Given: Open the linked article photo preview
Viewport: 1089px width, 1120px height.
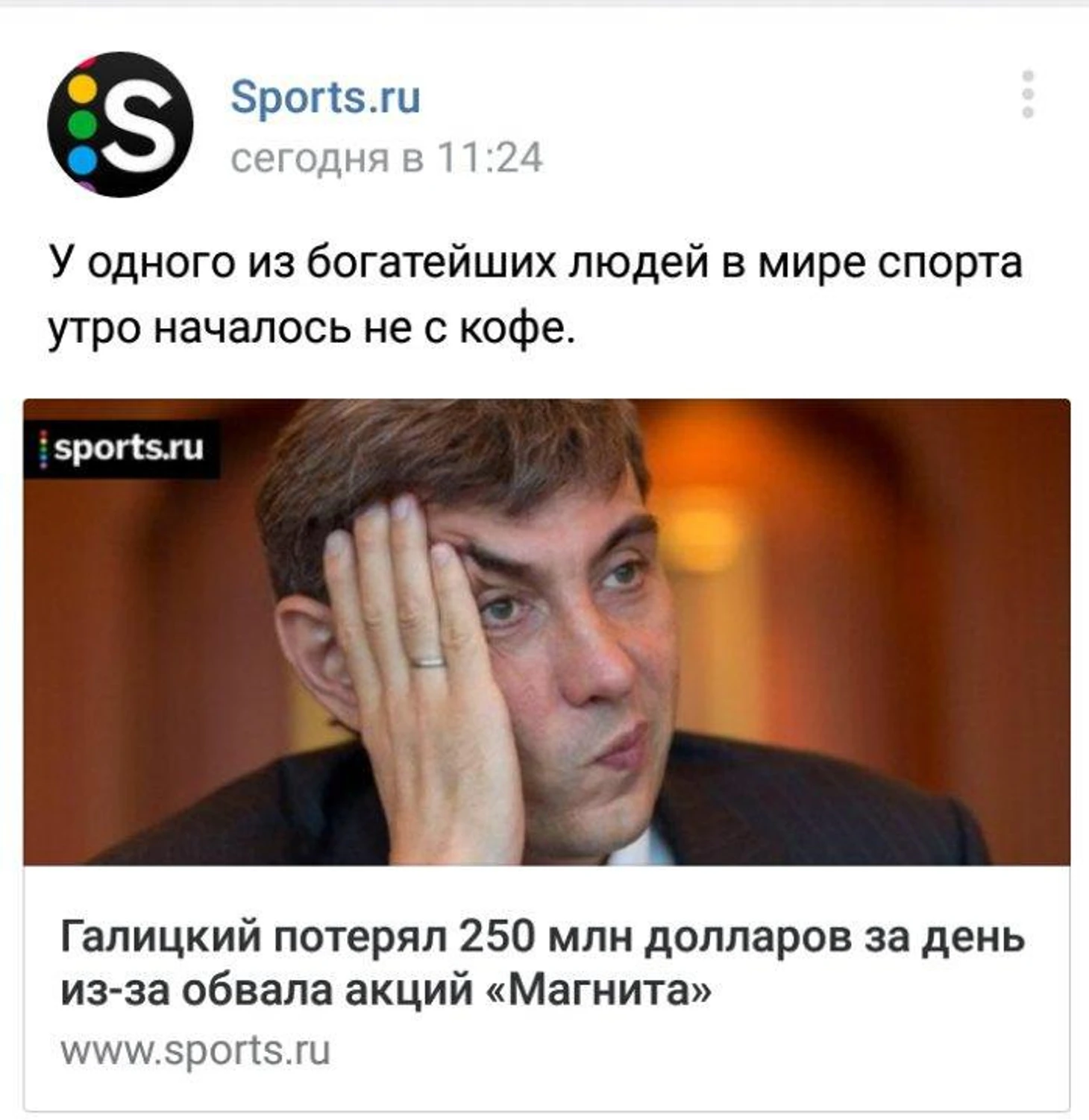Looking at the screenshot, I should [x=546, y=632].
